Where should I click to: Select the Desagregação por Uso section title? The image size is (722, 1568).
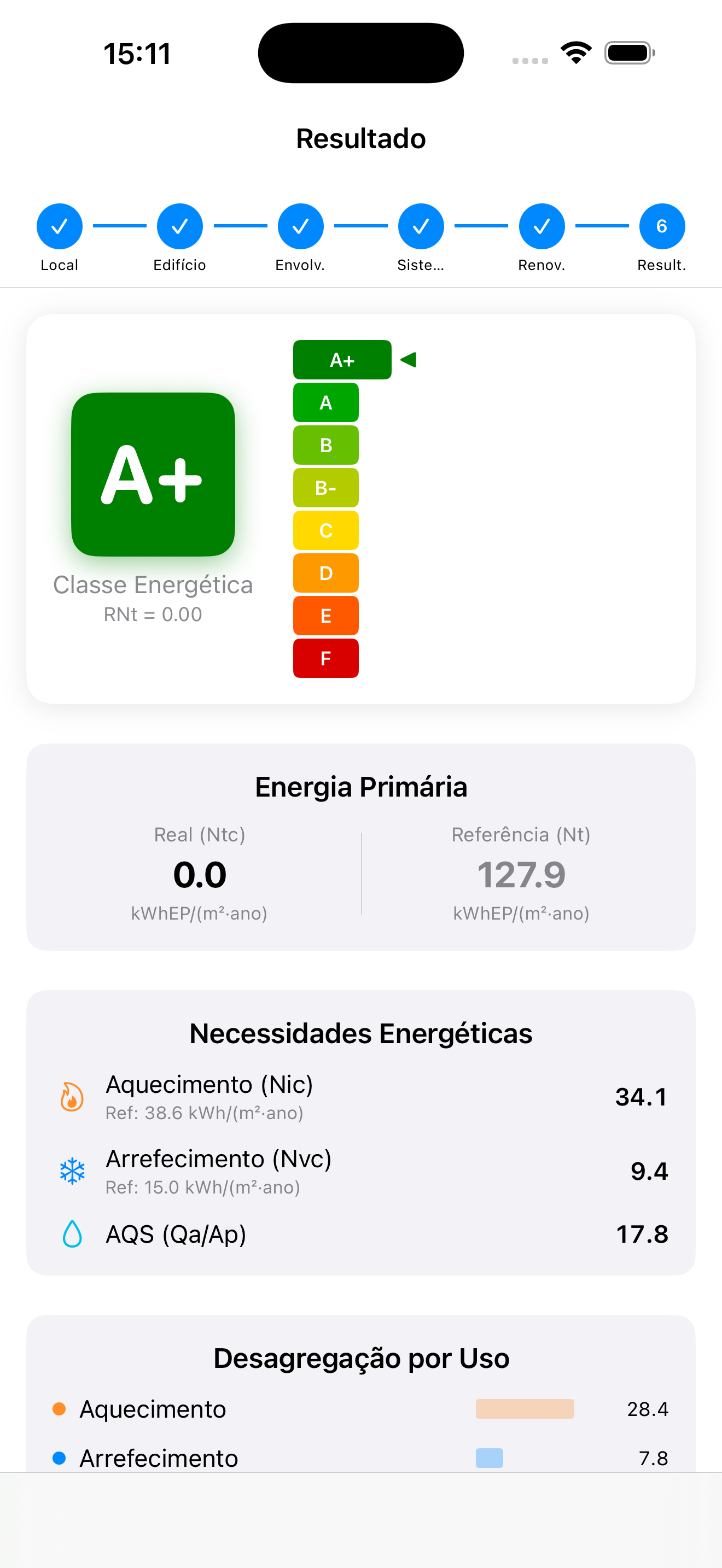361,1357
